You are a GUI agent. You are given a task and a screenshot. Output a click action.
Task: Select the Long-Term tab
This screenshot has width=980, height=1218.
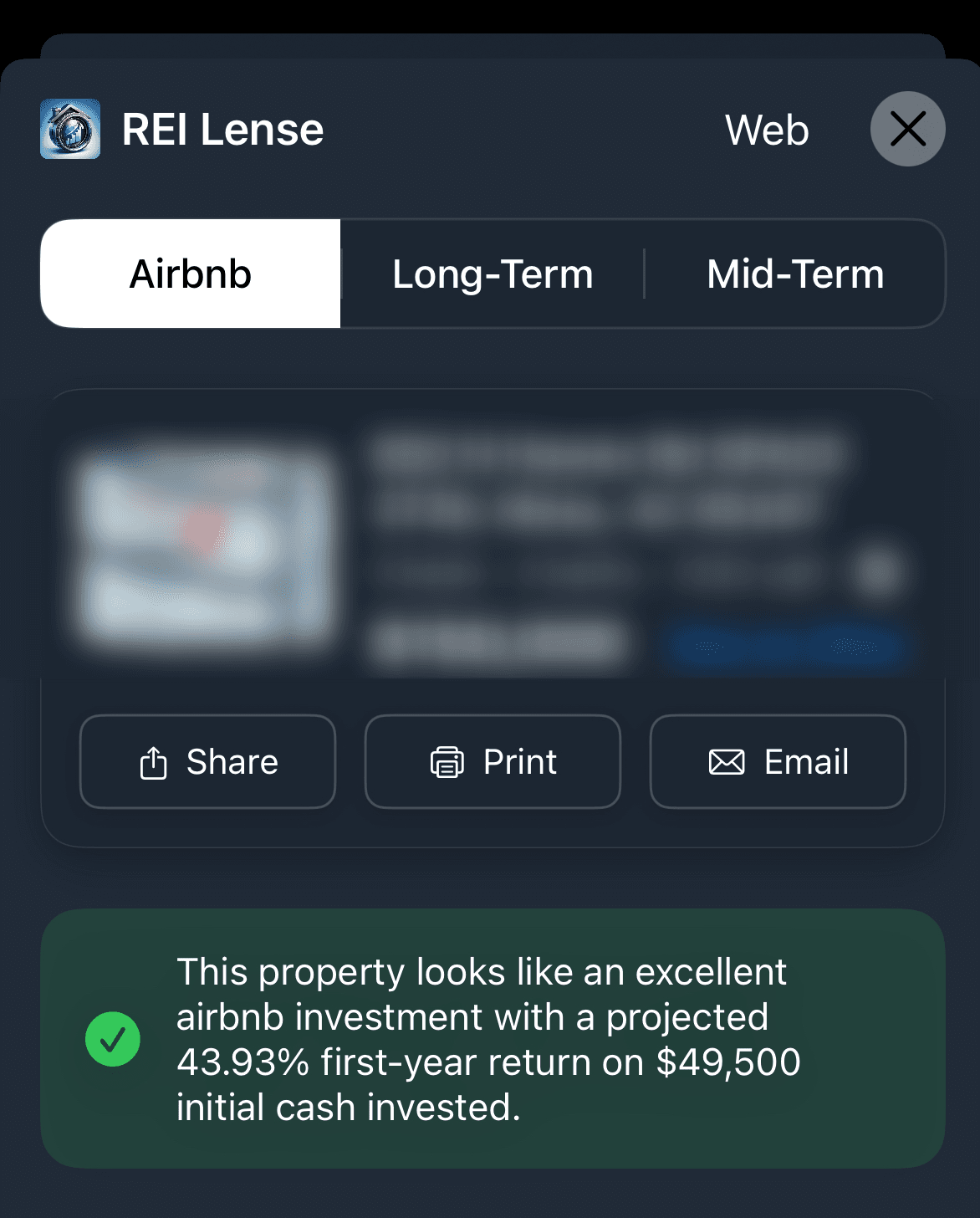click(x=493, y=274)
